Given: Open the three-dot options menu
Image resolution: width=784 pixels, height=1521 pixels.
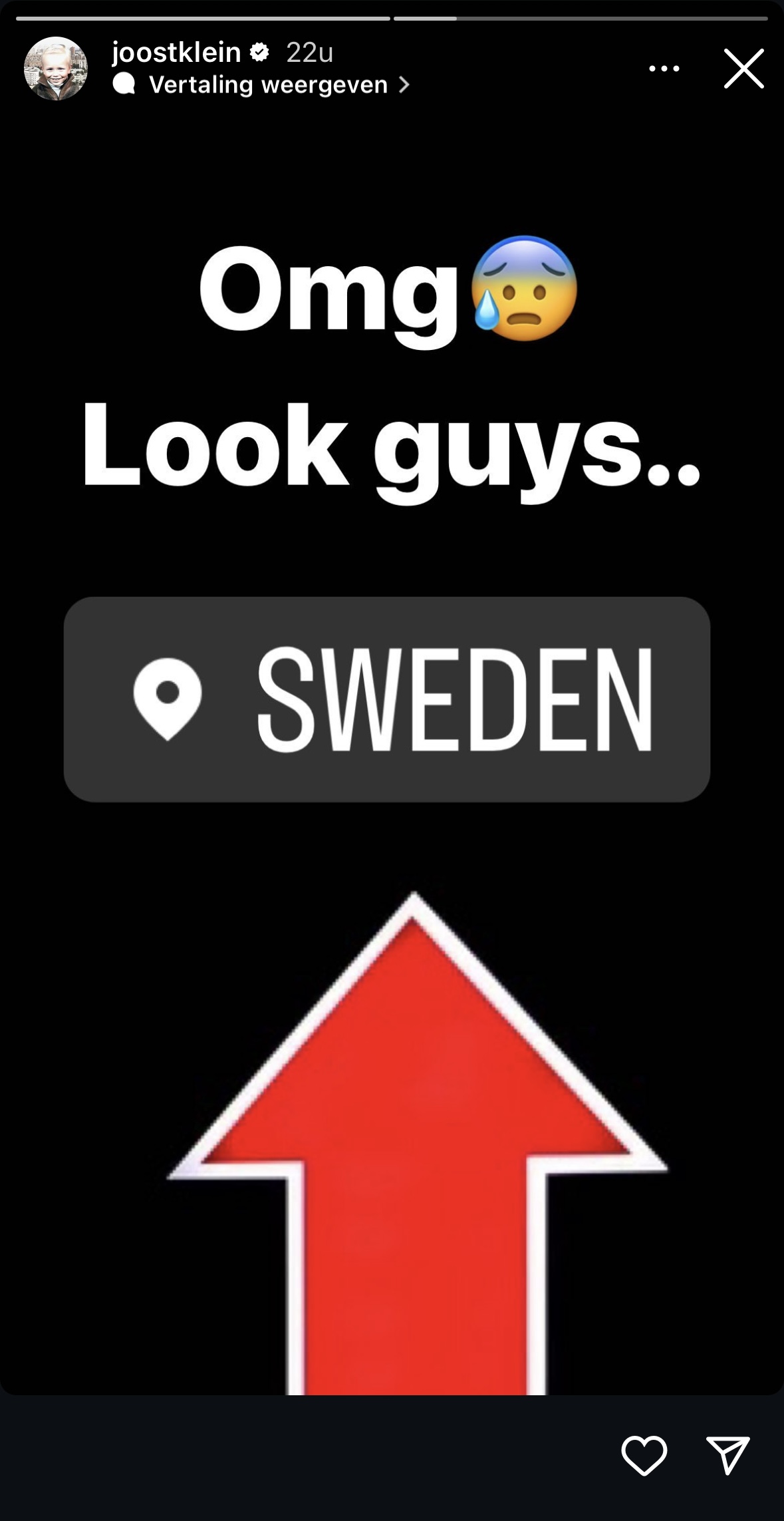Looking at the screenshot, I should pyautogui.click(x=664, y=68).
